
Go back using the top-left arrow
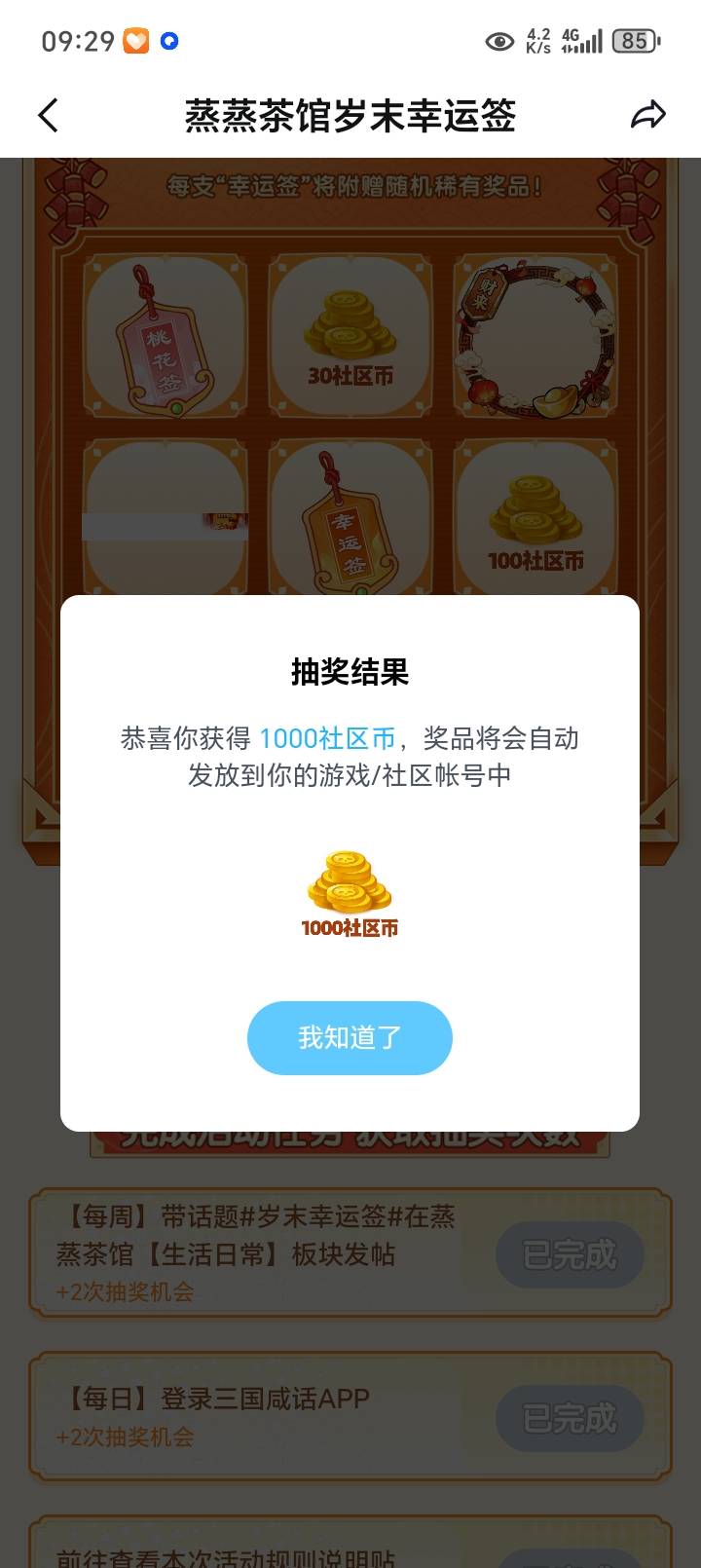tap(49, 116)
